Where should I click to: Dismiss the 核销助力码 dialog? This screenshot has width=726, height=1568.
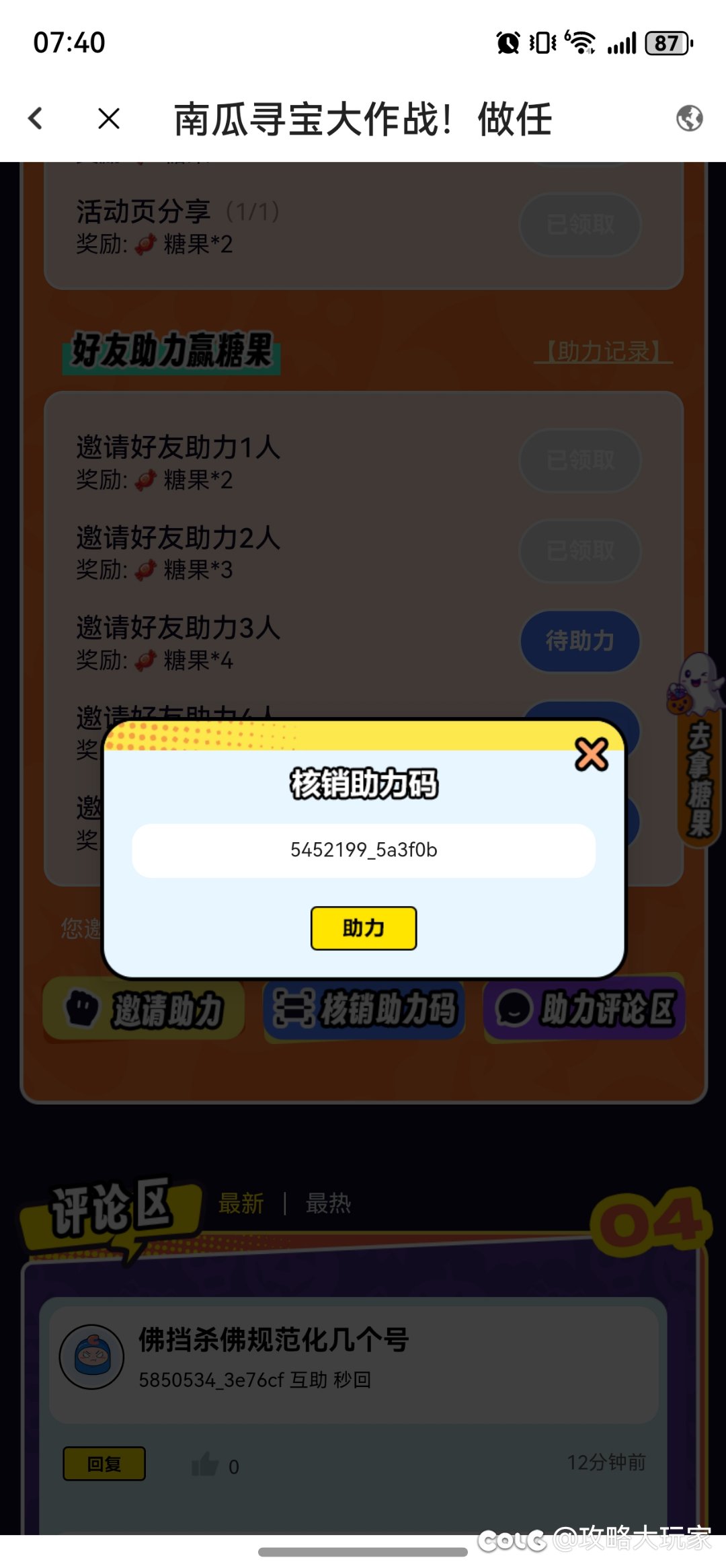point(591,753)
